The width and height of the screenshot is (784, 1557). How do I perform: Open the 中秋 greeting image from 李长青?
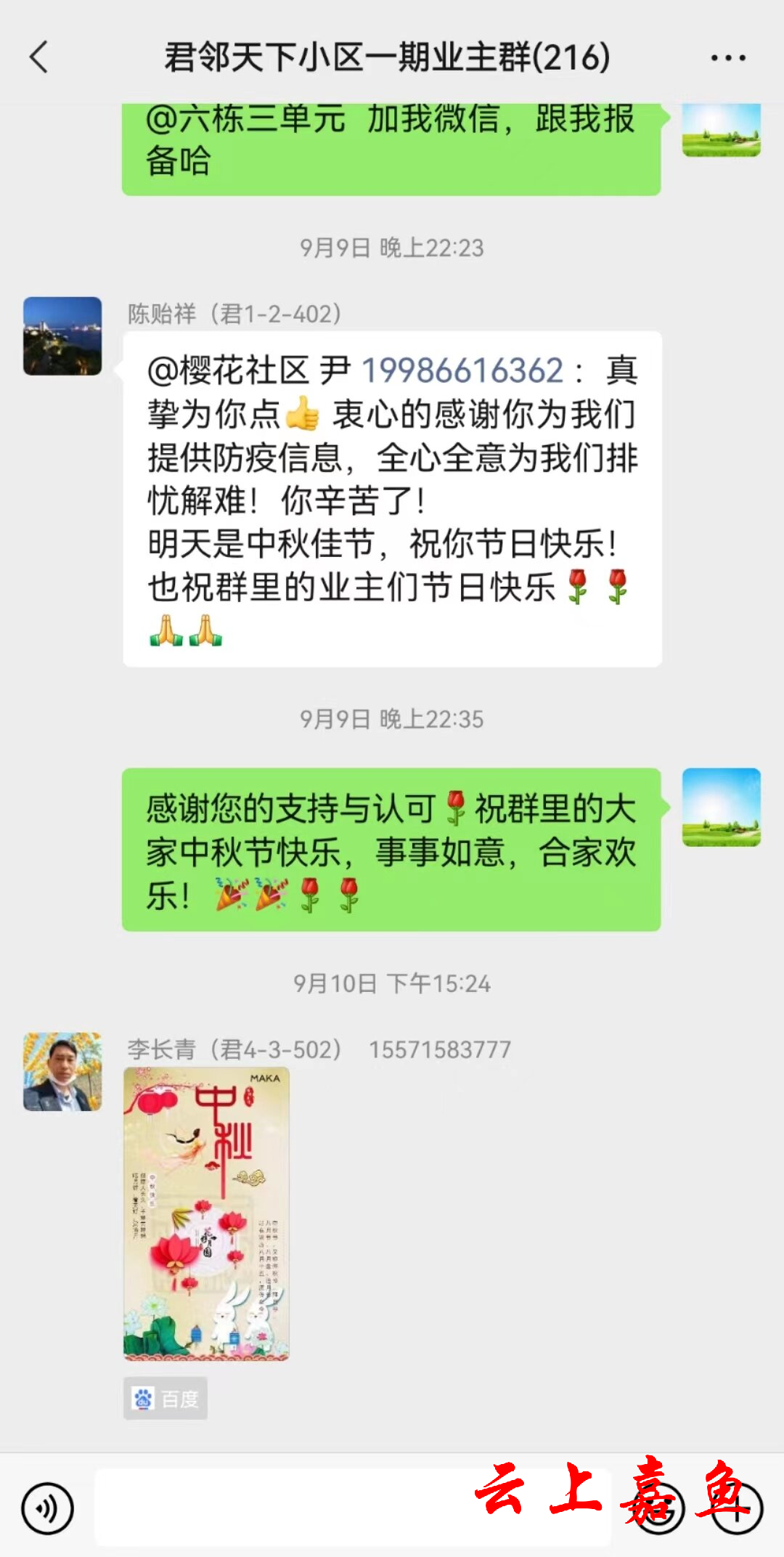(x=206, y=1213)
